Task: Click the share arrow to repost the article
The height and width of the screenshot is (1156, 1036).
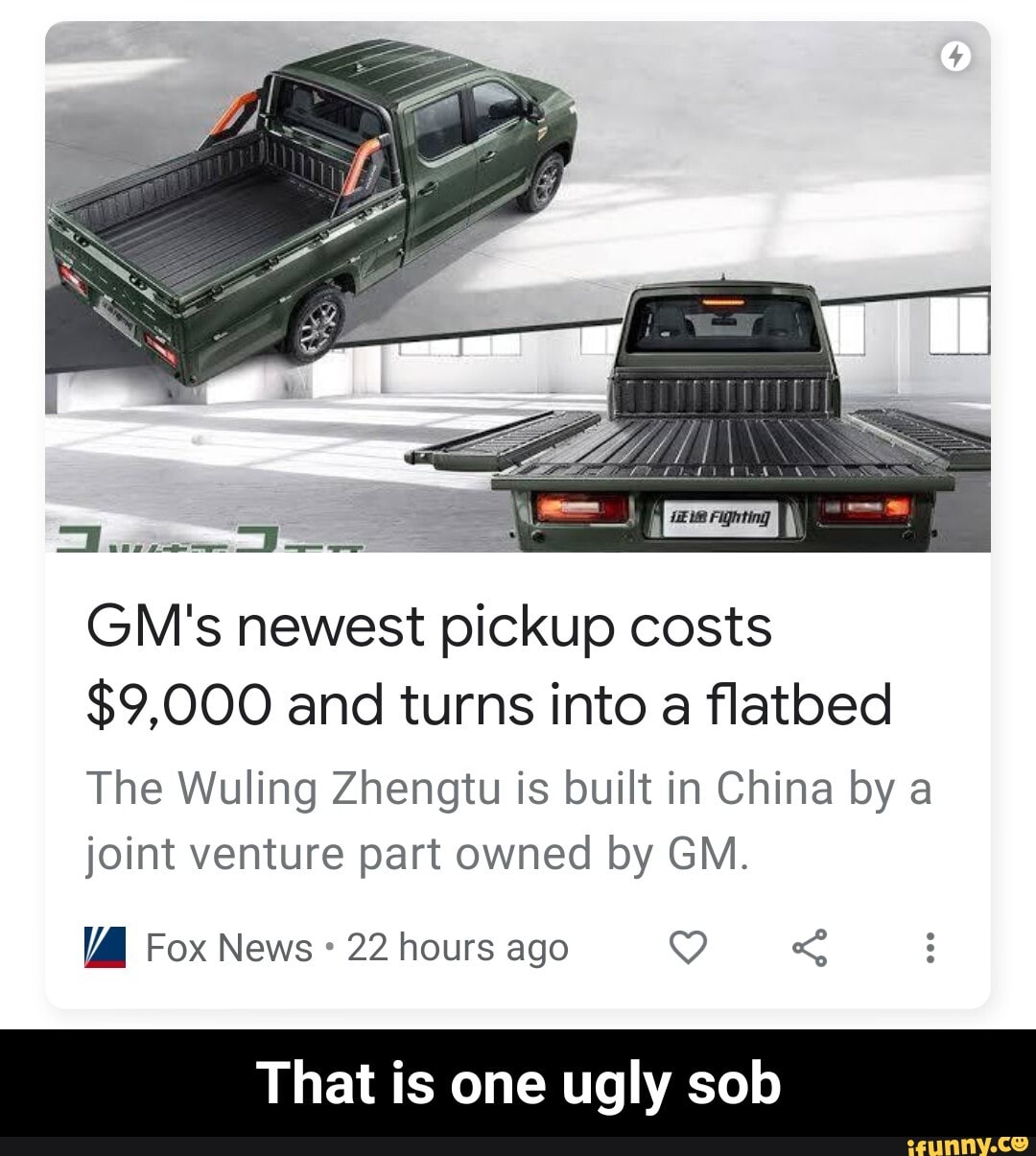Action: coord(811,948)
